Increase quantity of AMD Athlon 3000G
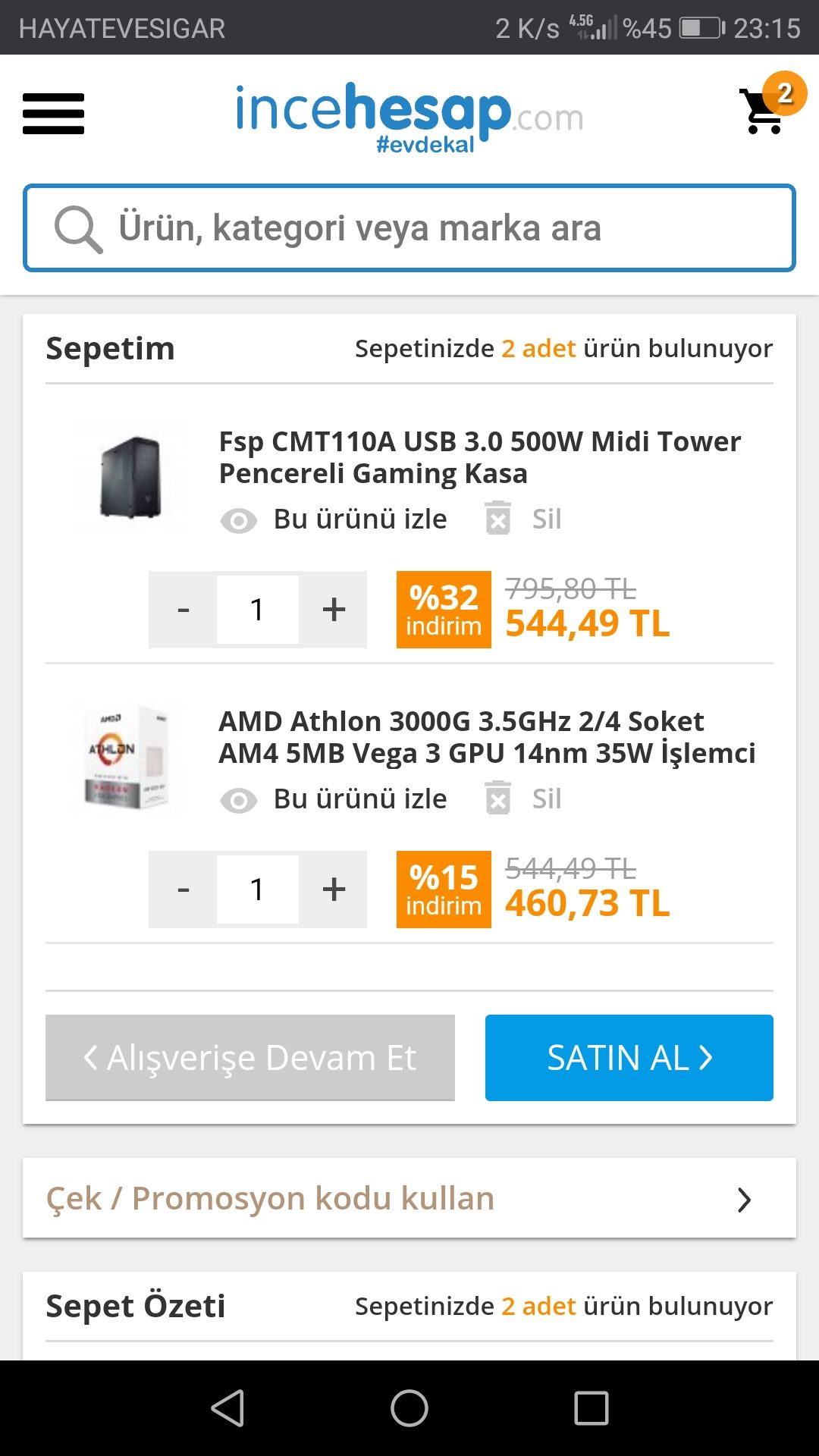Viewport: 819px width, 1456px height. coord(334,890)
